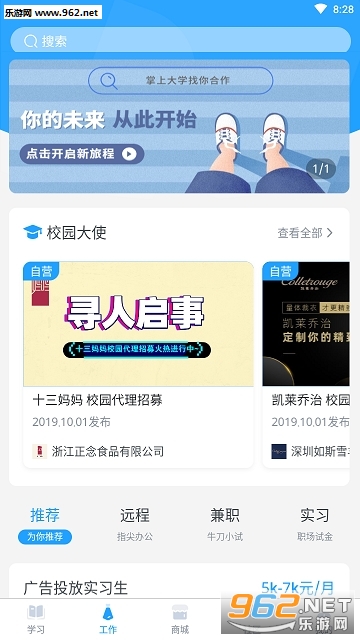Go to the 商城 bottom tab
The image size is (360, 640).
(x=180, y=619)
